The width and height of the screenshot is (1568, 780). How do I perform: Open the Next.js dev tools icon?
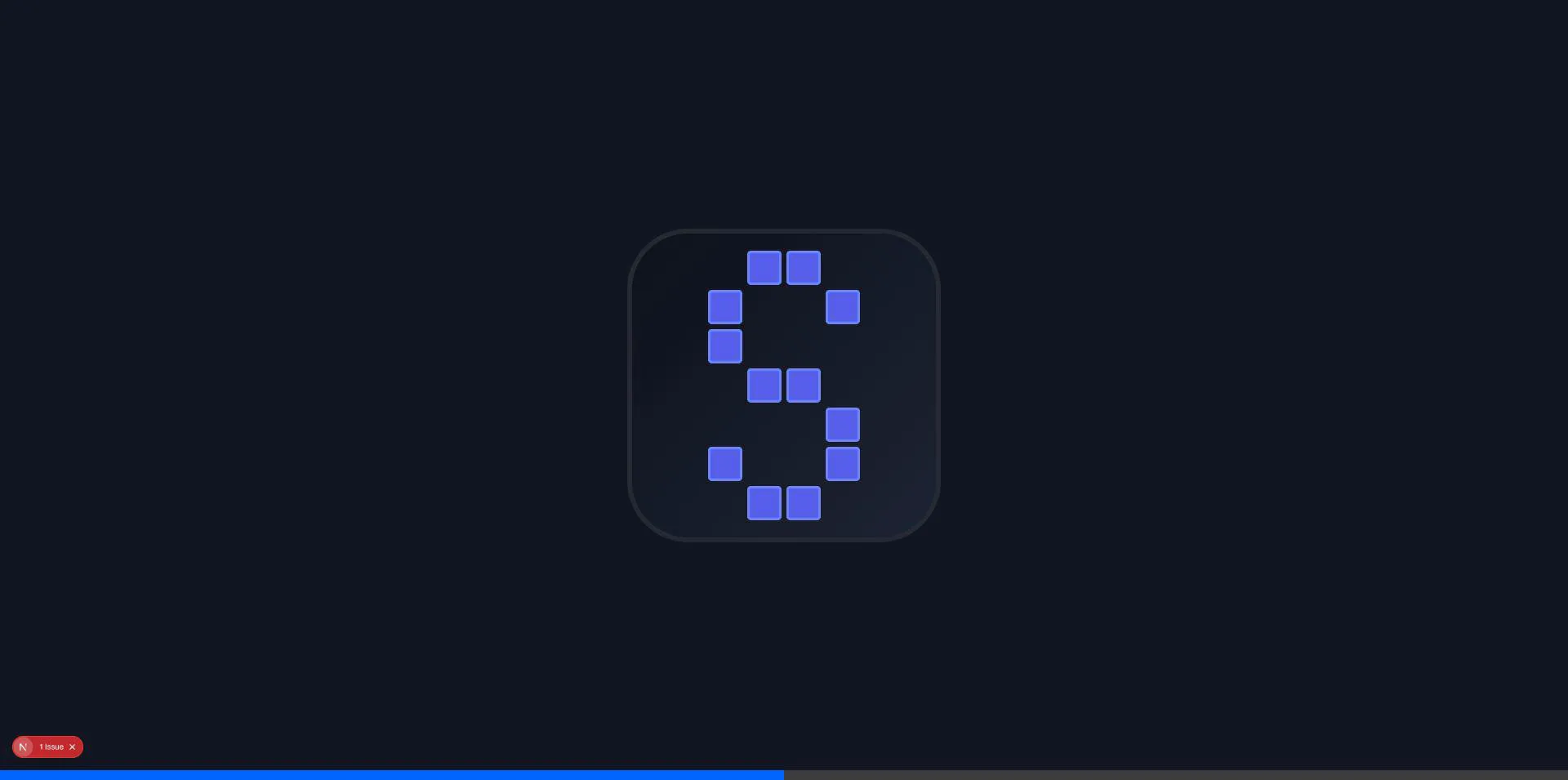(x=23, y=747)
